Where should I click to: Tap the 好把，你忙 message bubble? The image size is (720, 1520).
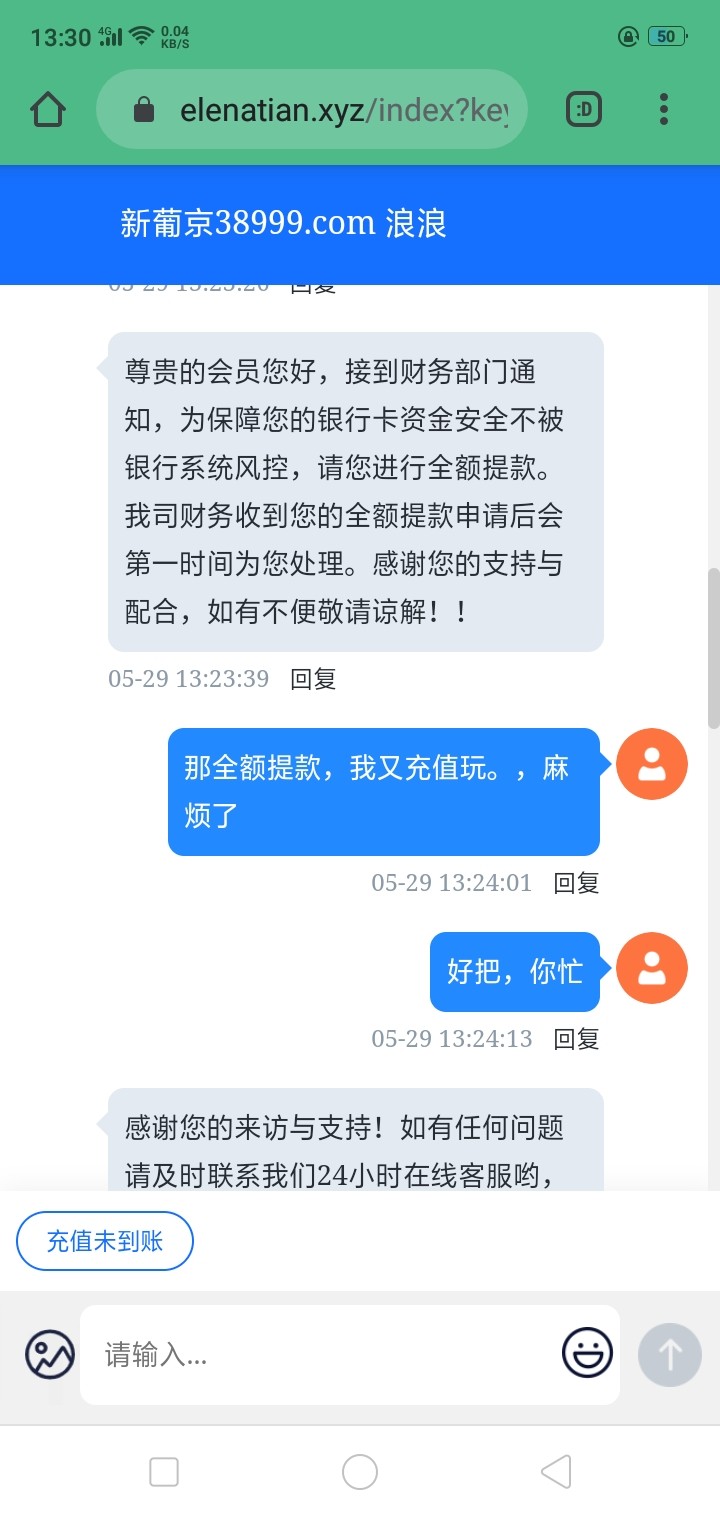[x=513, y=968]
